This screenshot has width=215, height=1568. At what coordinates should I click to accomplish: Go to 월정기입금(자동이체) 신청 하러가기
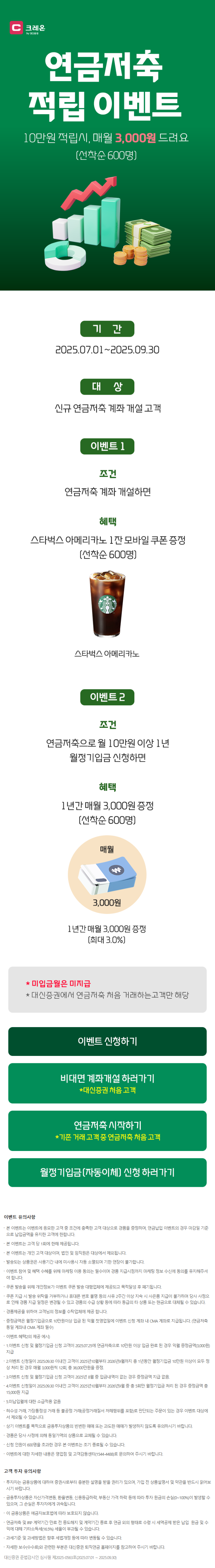click(107, 1172)
